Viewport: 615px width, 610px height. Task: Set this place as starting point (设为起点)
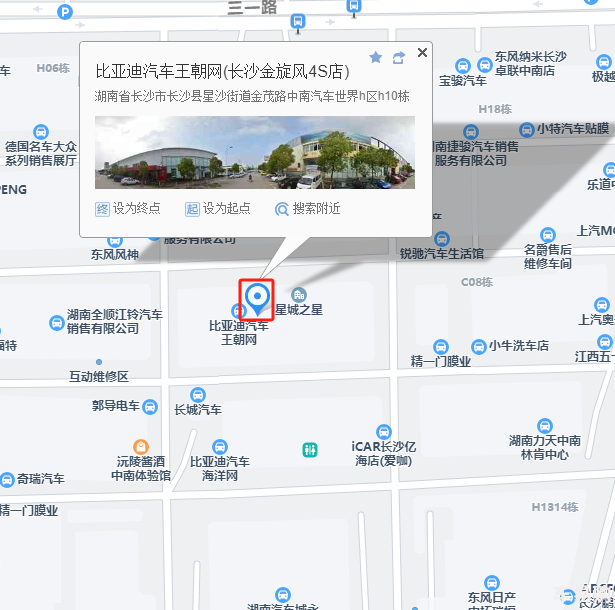click(x=217, y=208)
